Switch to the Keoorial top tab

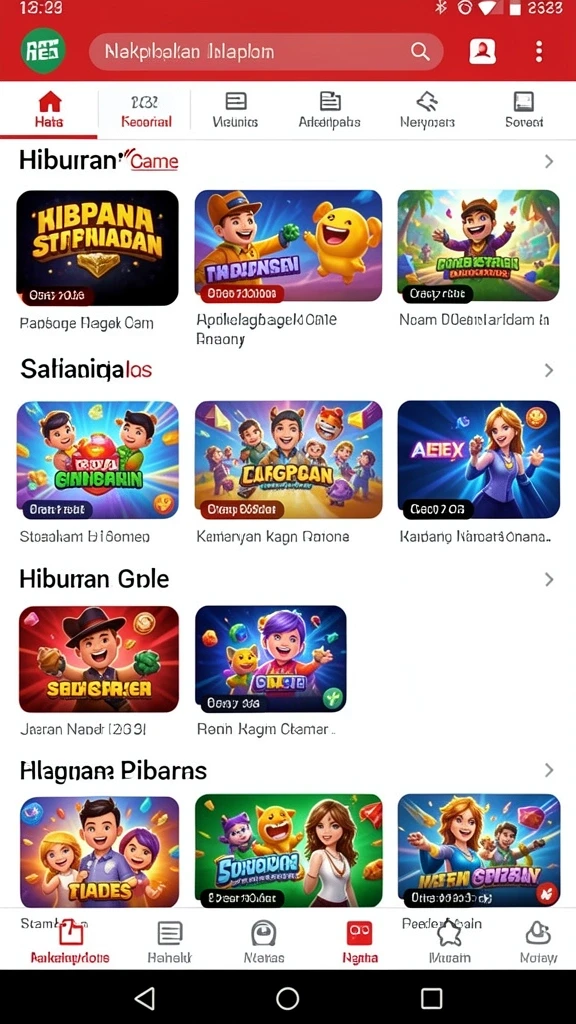pos(145,112)
